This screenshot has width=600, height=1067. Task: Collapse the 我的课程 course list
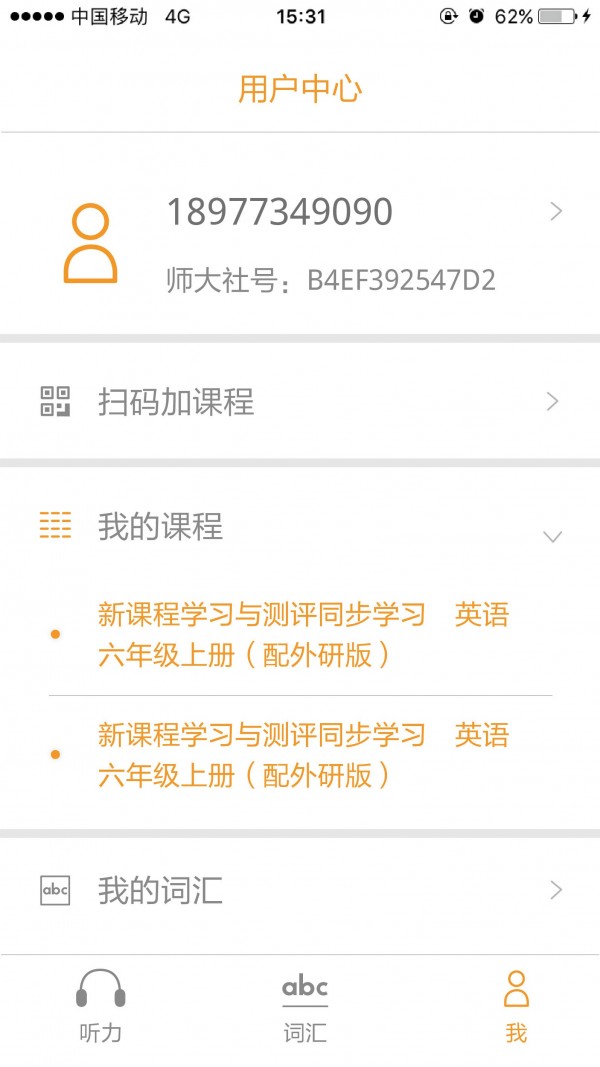pos(551,536)
